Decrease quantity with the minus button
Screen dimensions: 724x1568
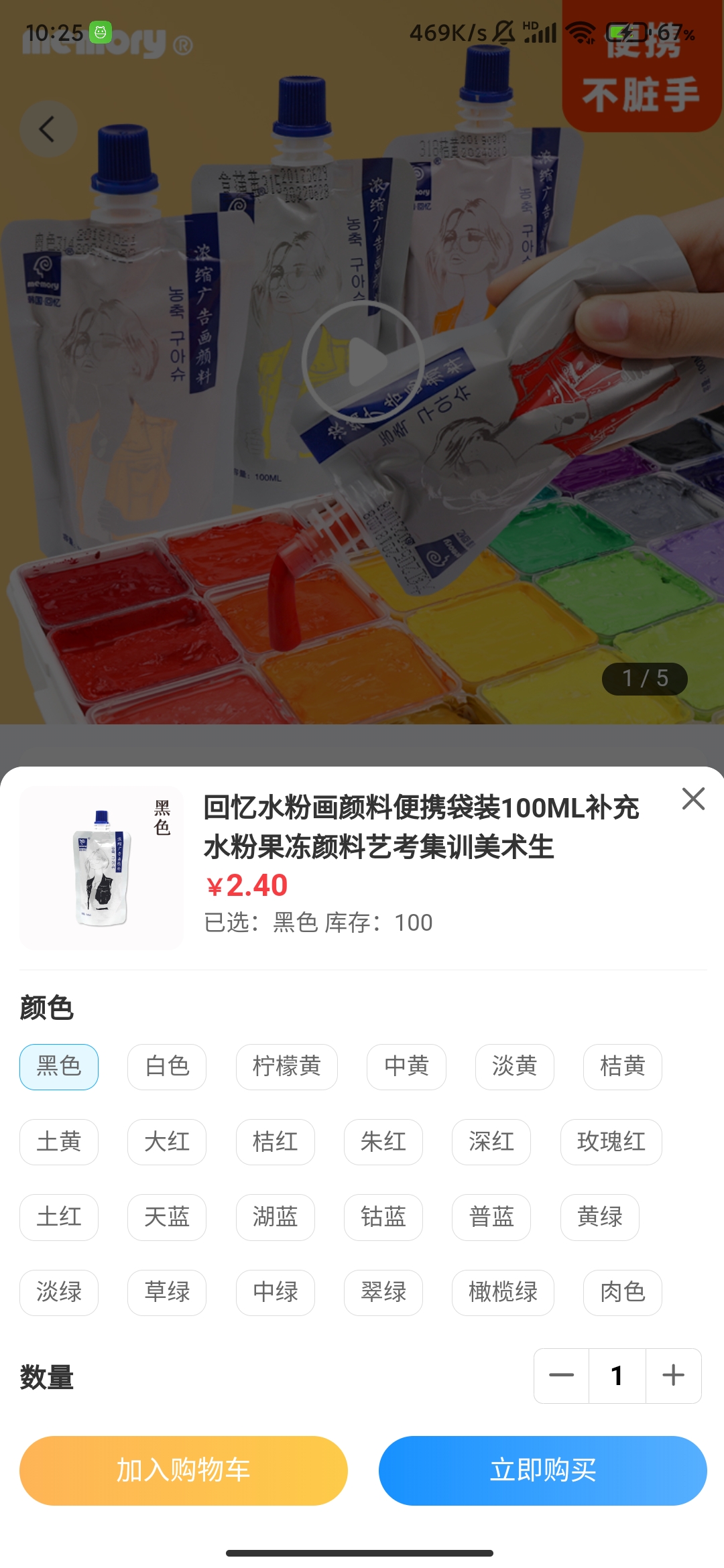(561, 1376)
